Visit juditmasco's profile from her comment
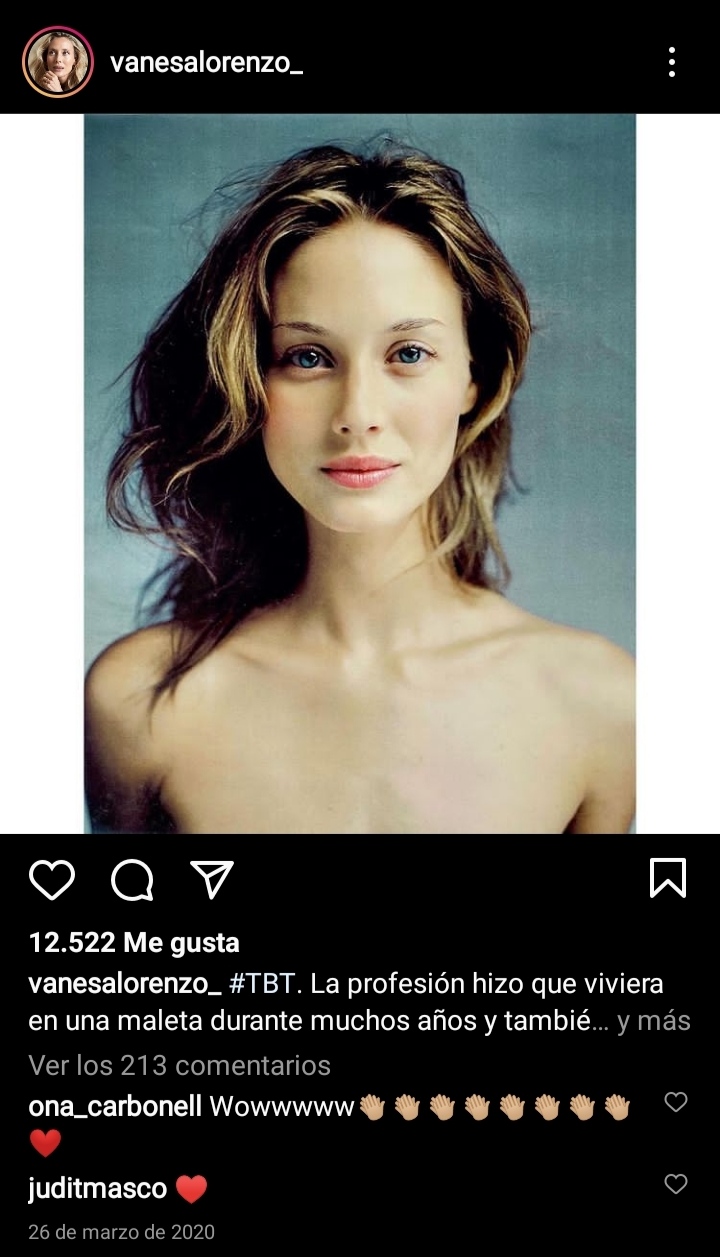Viewport: 720px width, 1257px height. coord(97,1189)
